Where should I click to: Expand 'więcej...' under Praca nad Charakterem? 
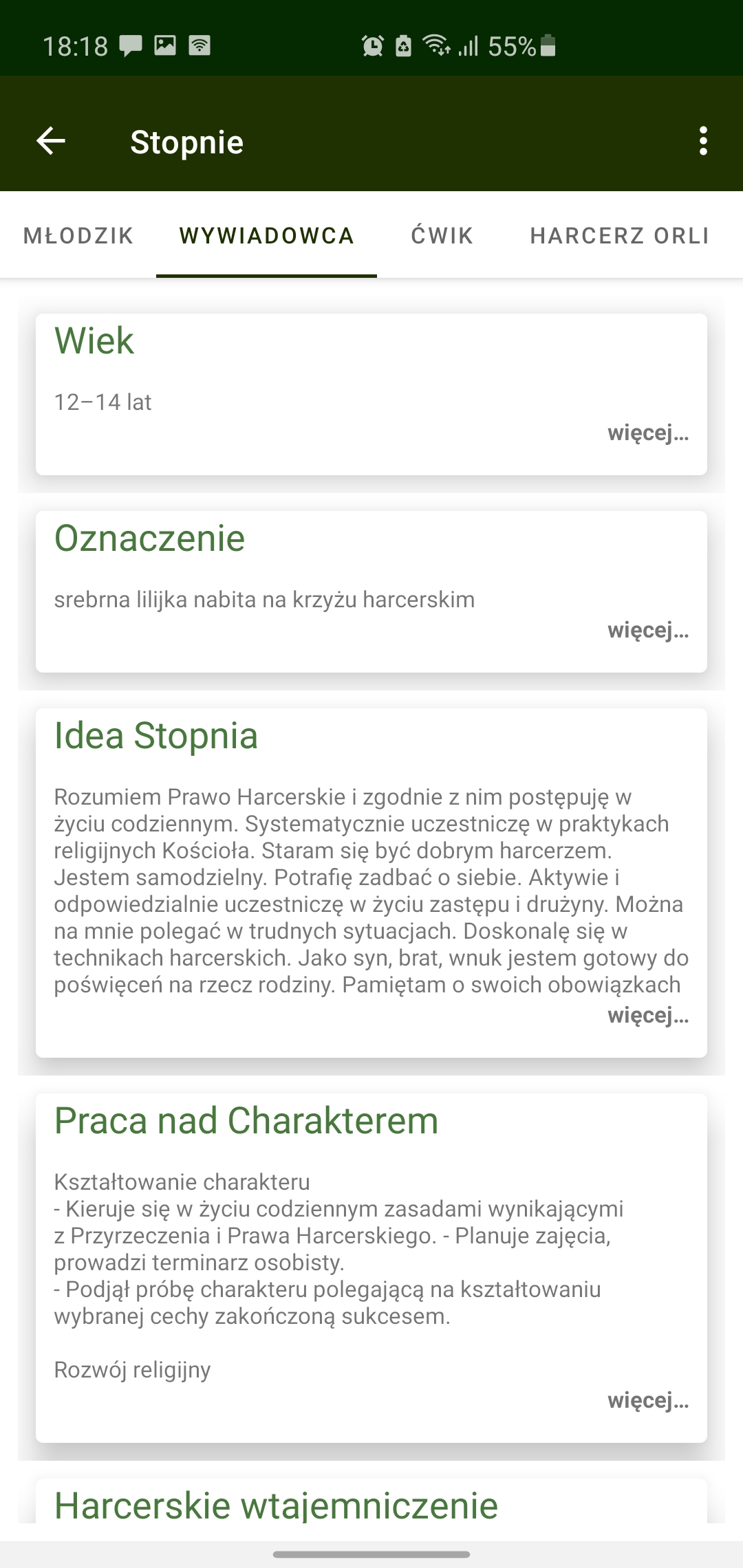647,1401
